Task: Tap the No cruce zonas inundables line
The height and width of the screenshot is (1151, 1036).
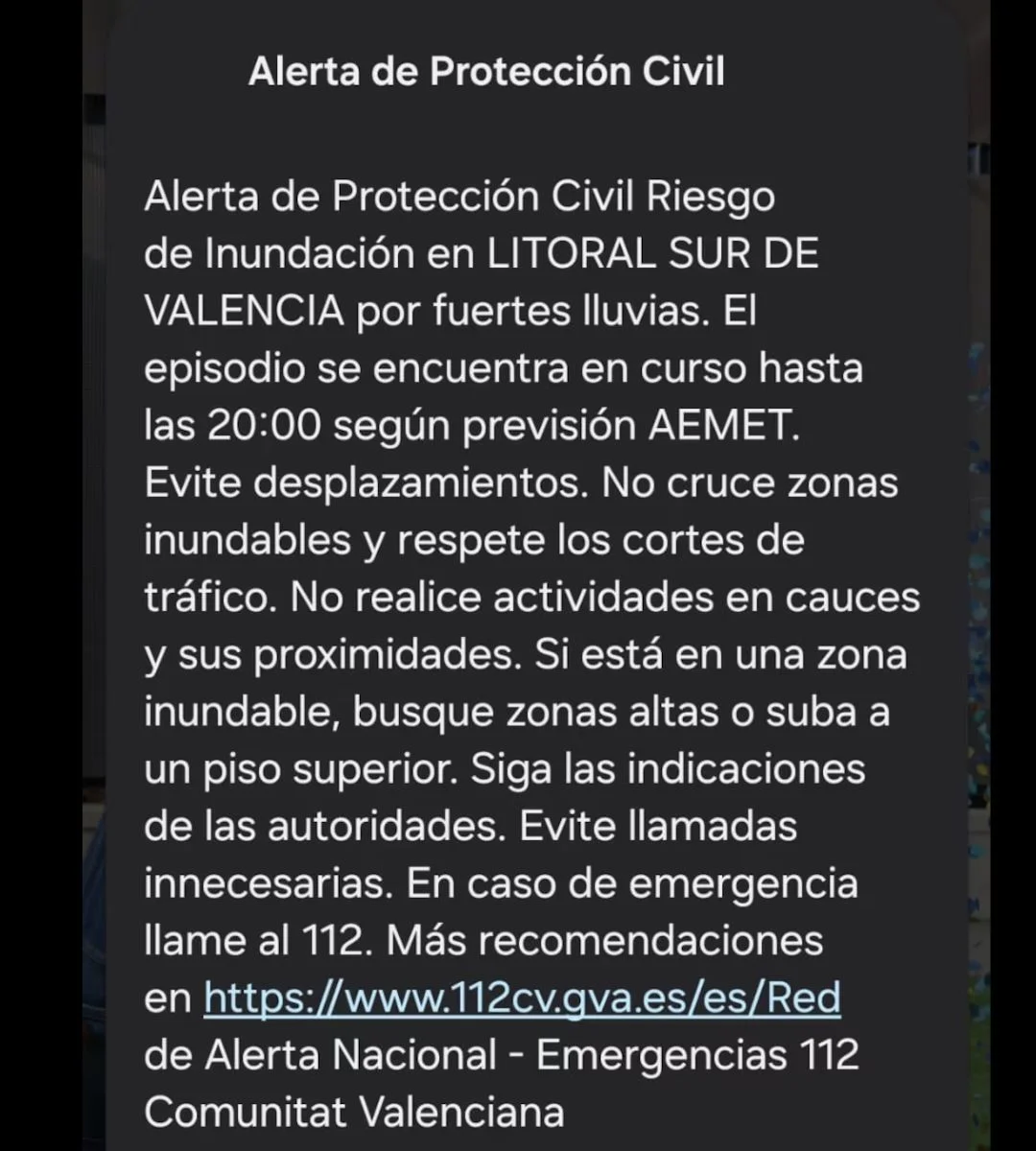Action: pyautogui.click(x=748, y=482)
